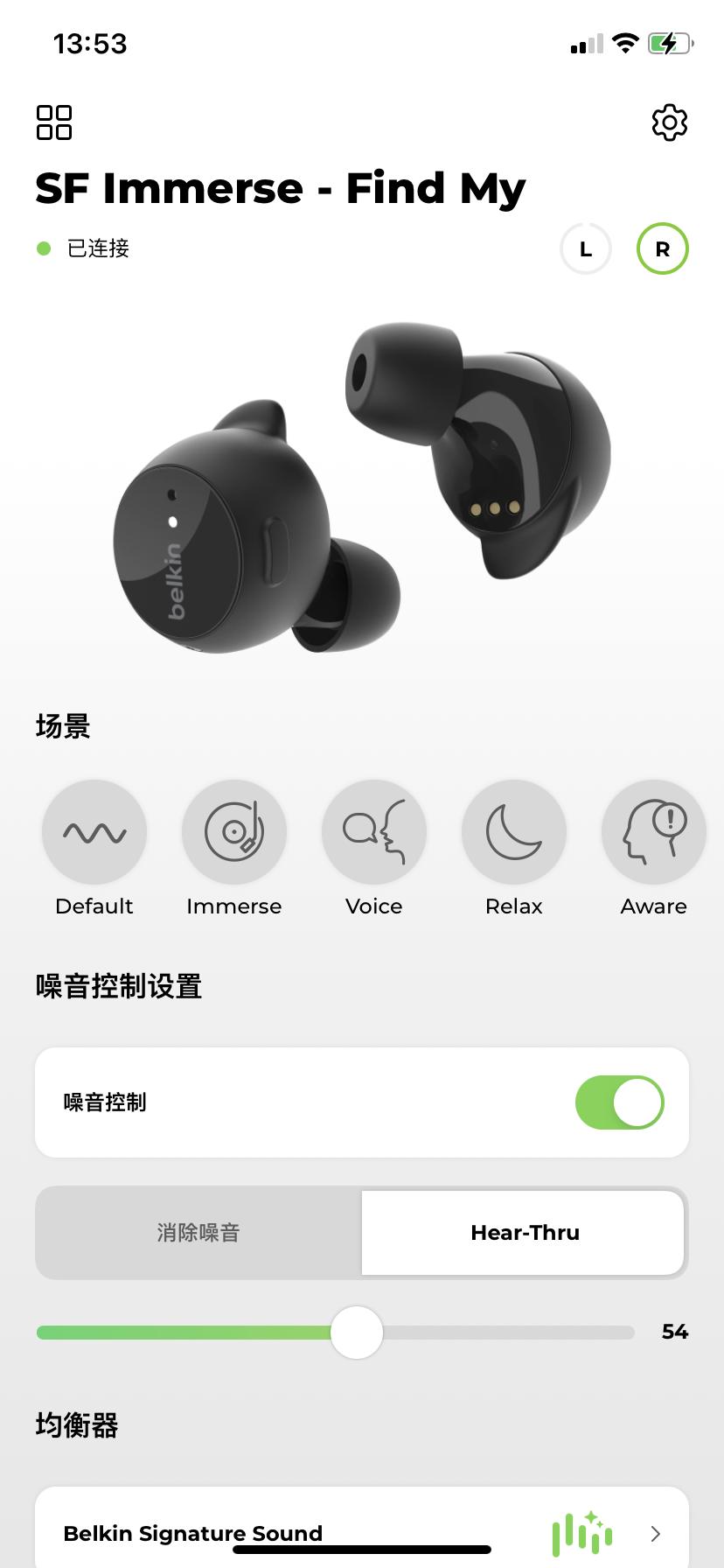
Task: Select the L earbud indicator
Action: point(585,248)
